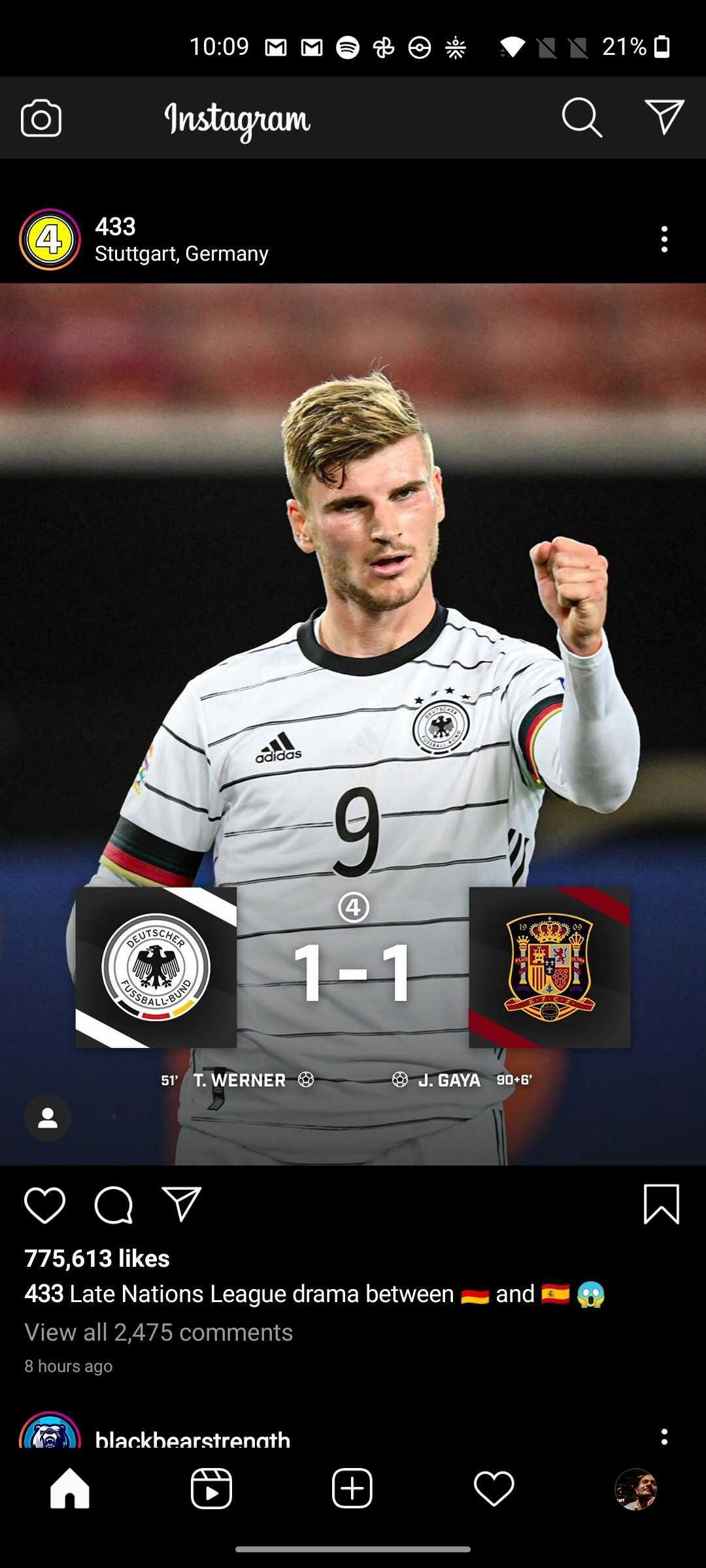The image size is (706, 1568).
Task: Open 433's story from profile picture
Action: click(50, 239)
